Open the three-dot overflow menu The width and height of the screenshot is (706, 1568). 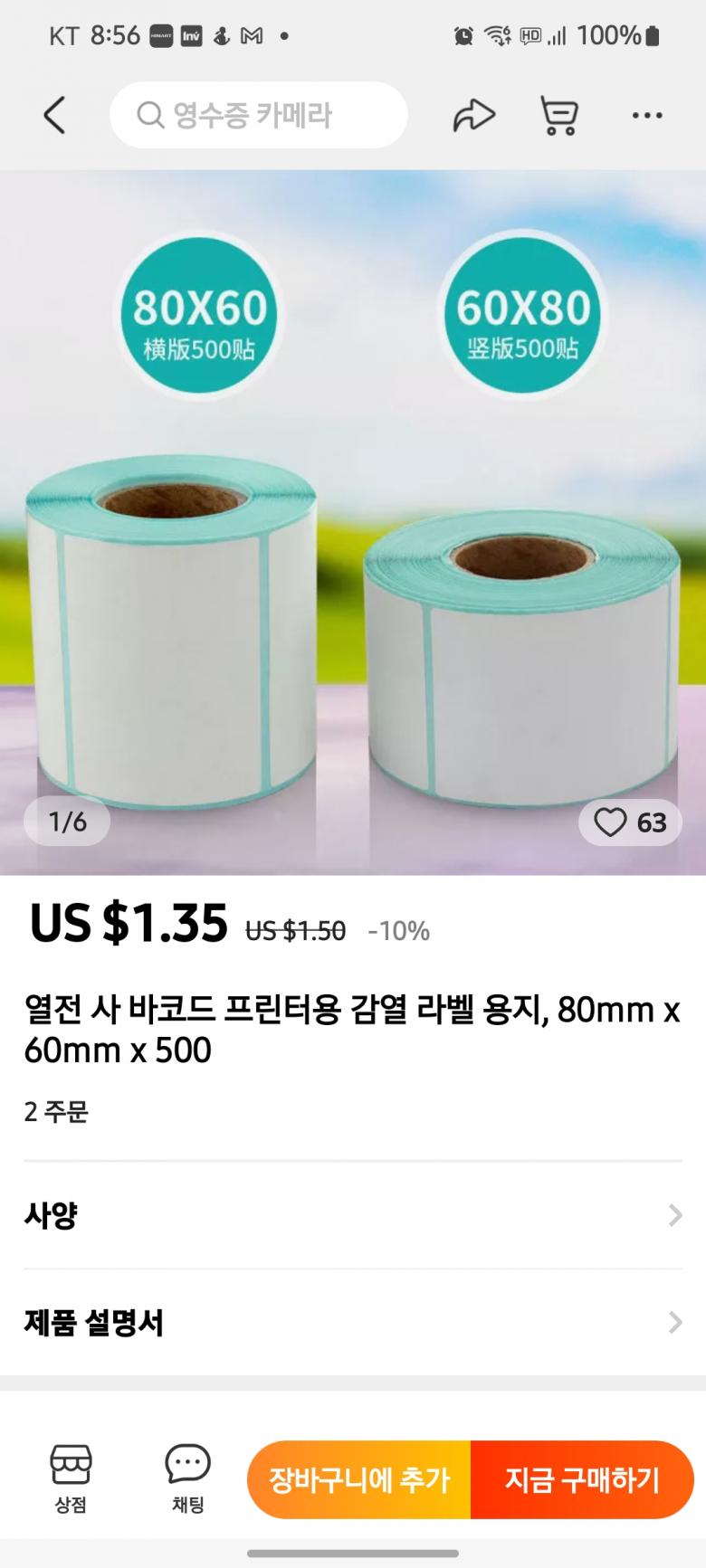(646, 116)
